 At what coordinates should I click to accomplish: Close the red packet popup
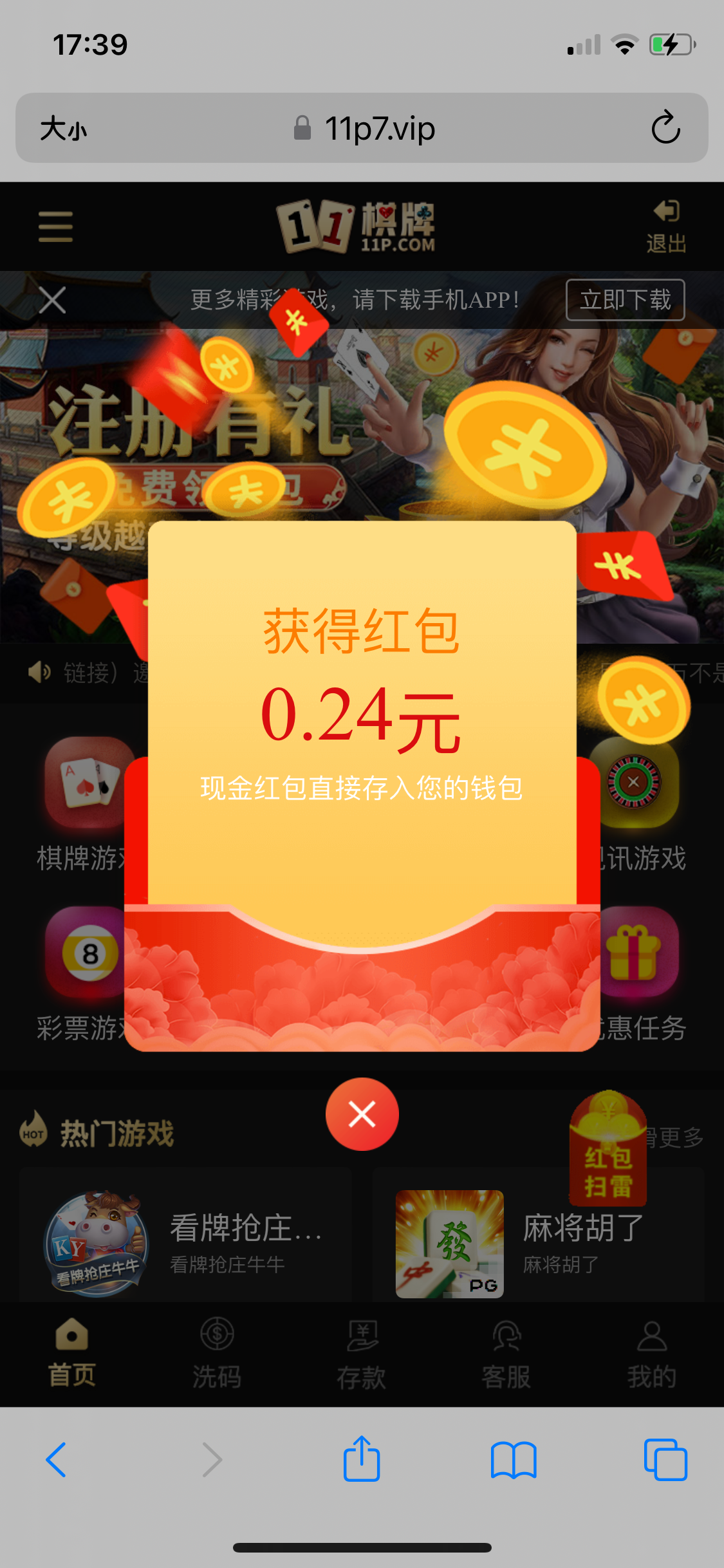pos(362,1114)
